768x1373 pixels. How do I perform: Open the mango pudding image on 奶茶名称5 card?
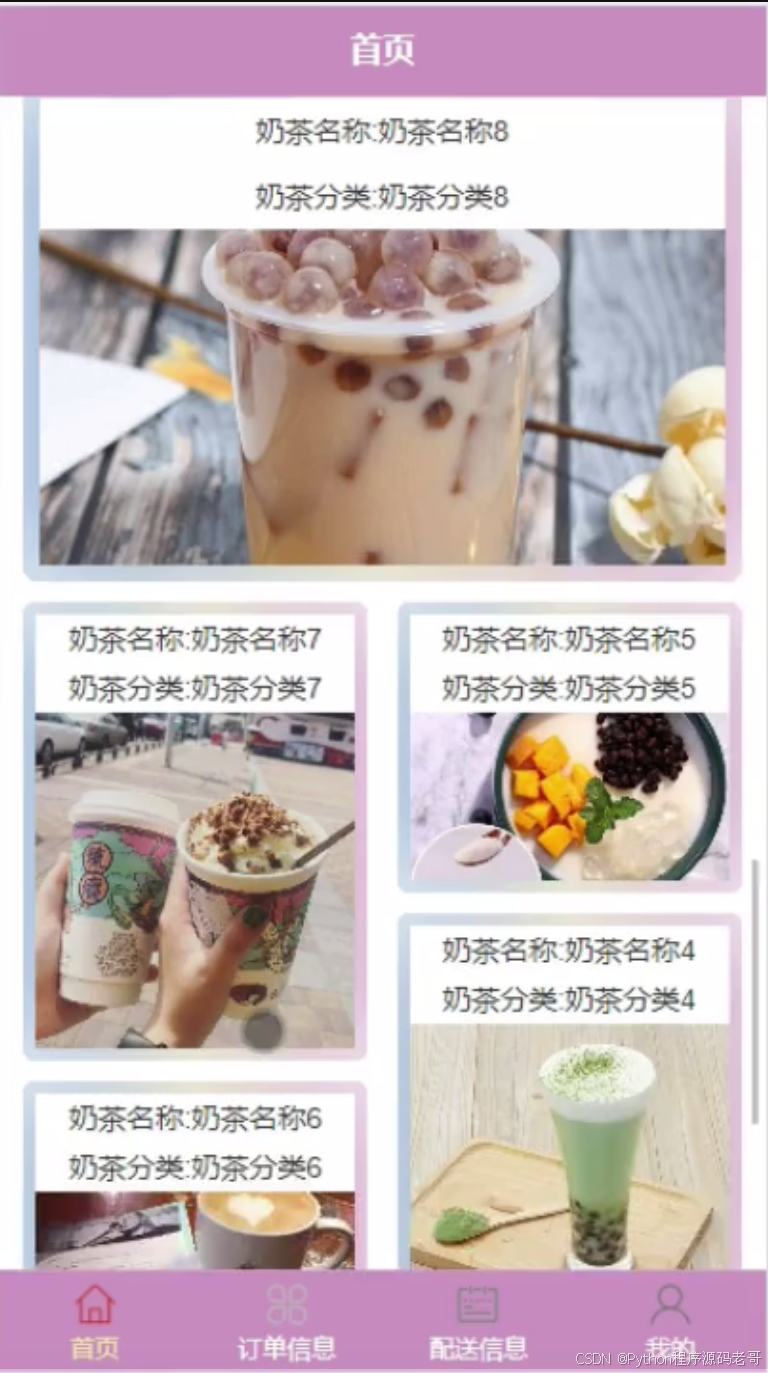(x=572, y=795)
